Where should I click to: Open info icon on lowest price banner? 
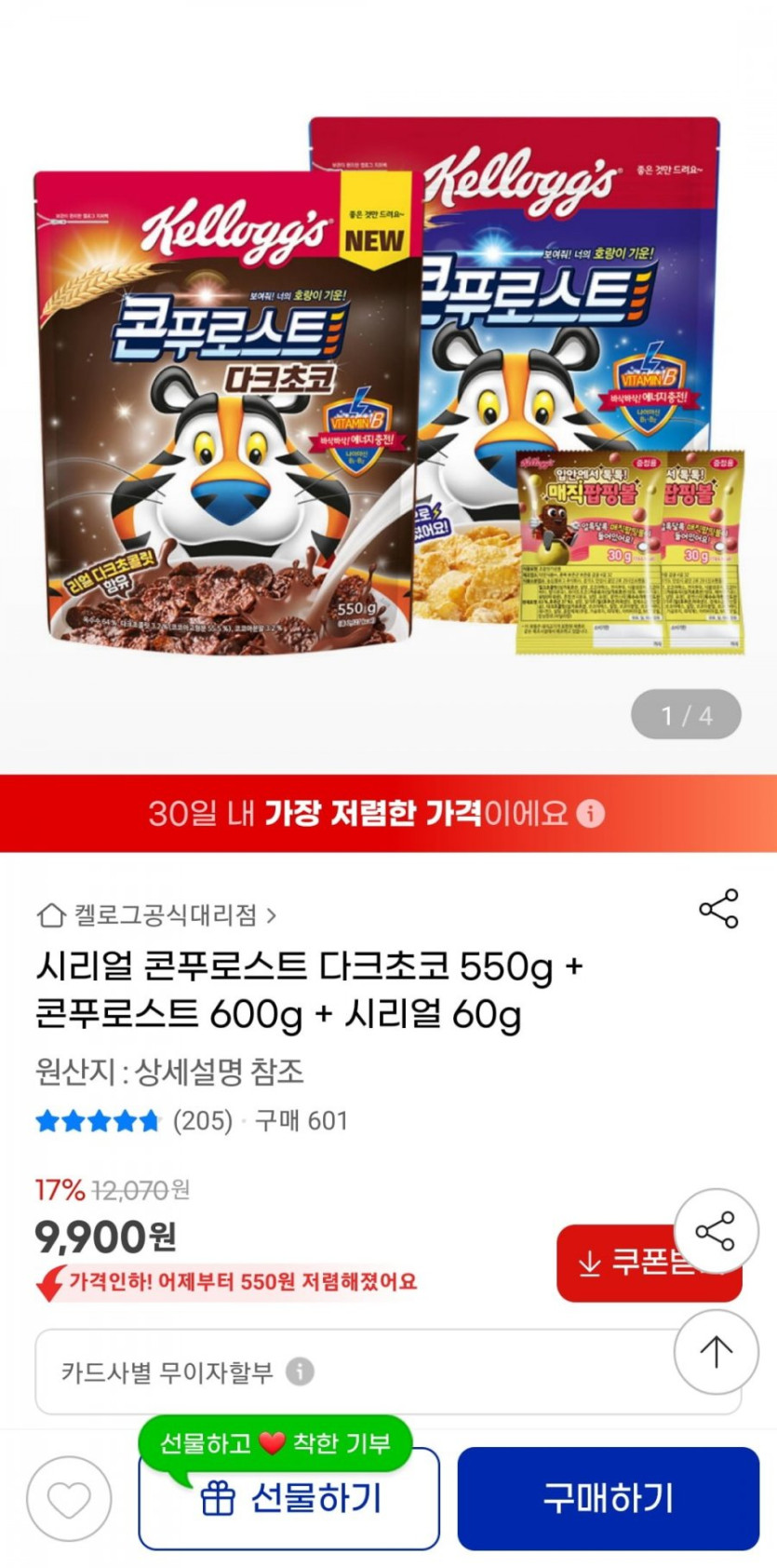(590, 814)
